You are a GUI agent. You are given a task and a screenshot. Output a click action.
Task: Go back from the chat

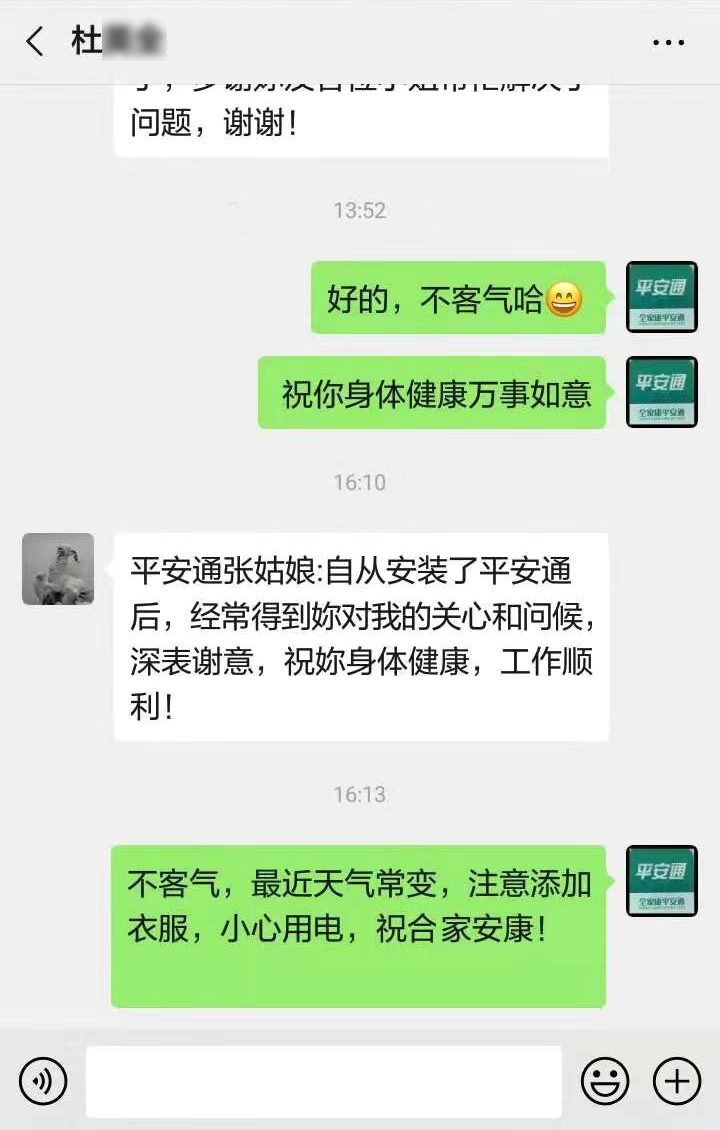pos(35,42)
